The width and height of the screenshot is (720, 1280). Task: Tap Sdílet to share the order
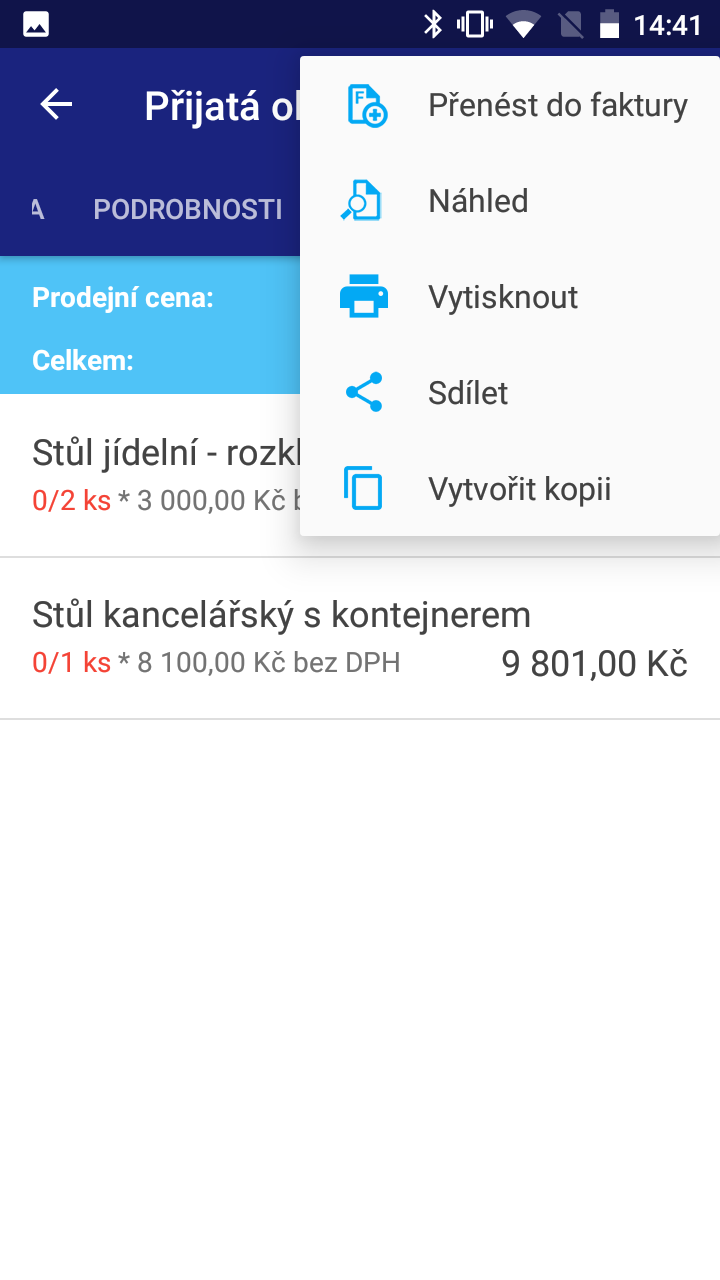click(510, 393)
